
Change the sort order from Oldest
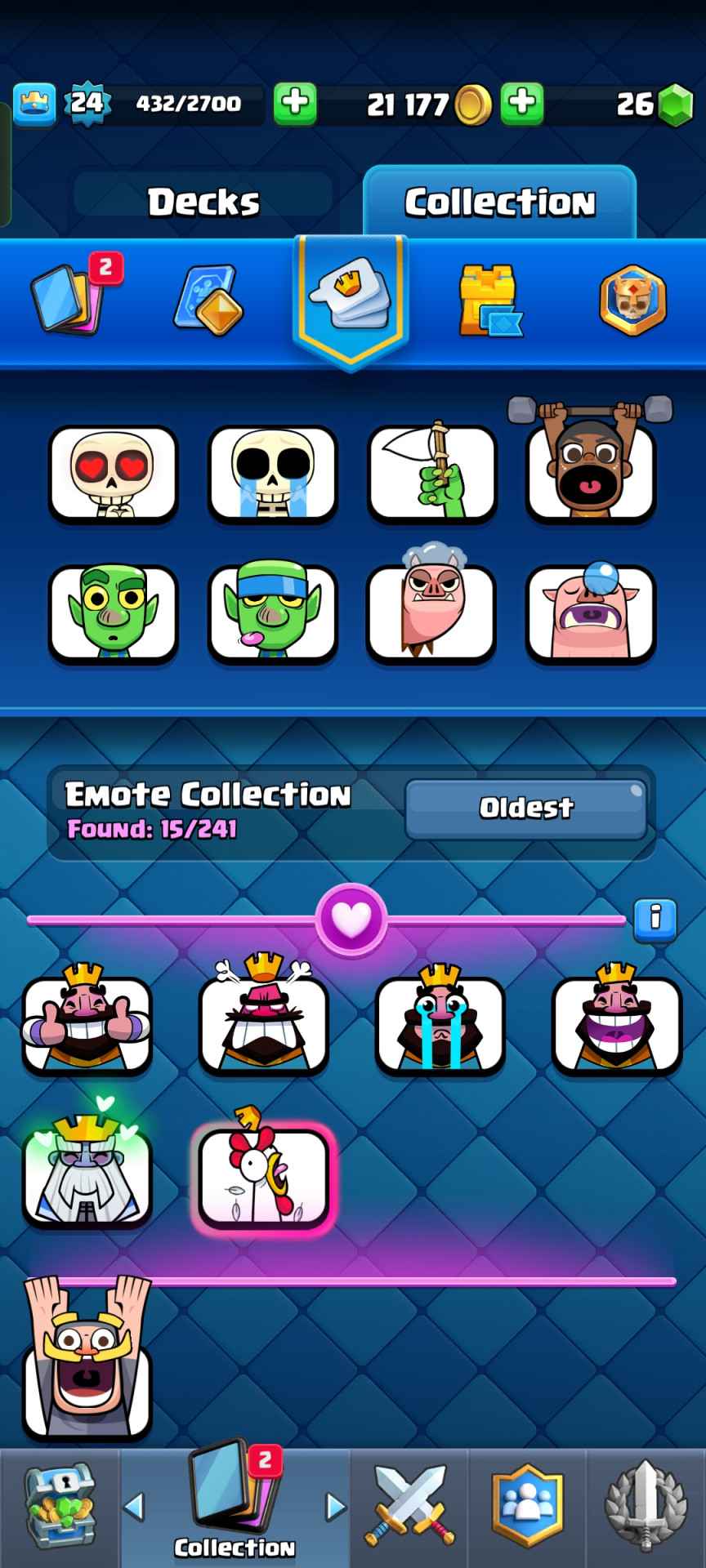pos(525,808)
